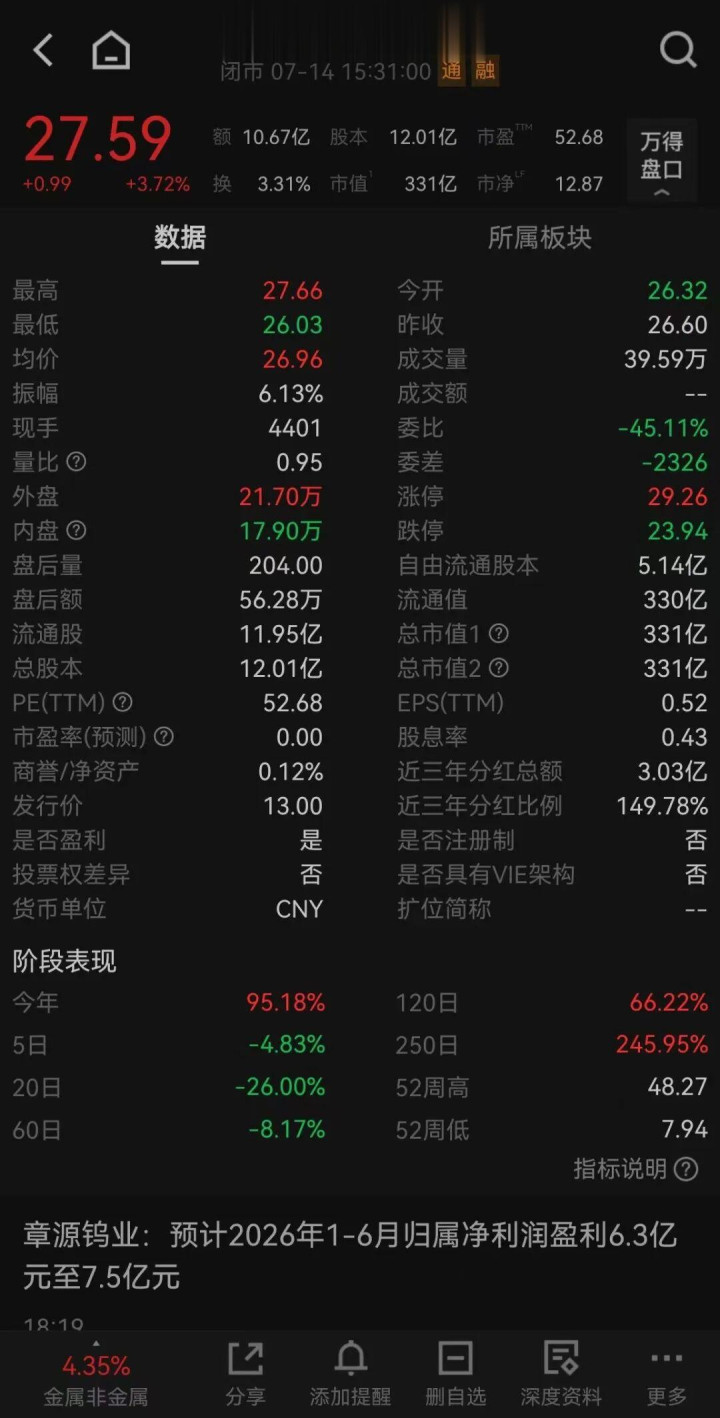
Task: Open 深度资料 details
Action: (x=561, y=1375)
